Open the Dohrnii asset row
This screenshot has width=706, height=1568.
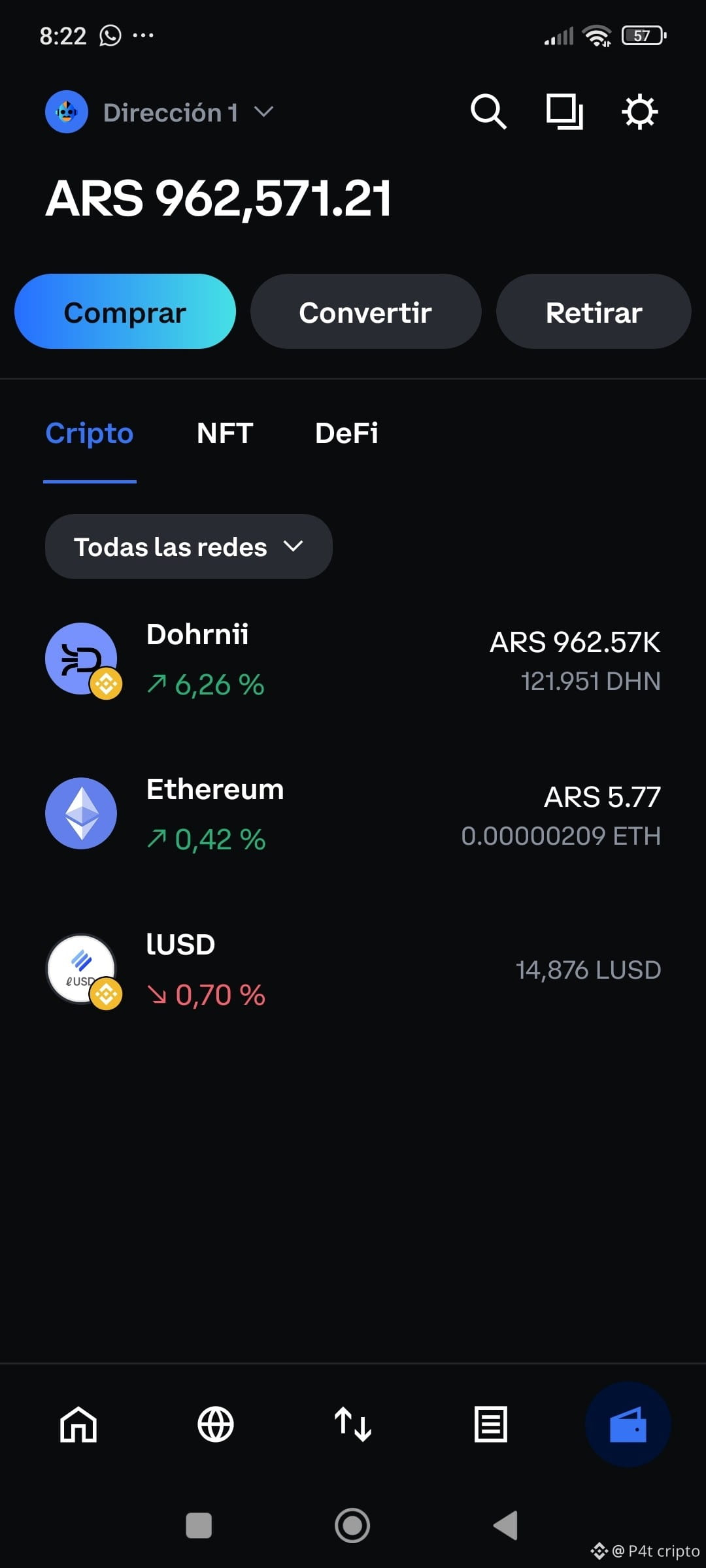[353, 659]
